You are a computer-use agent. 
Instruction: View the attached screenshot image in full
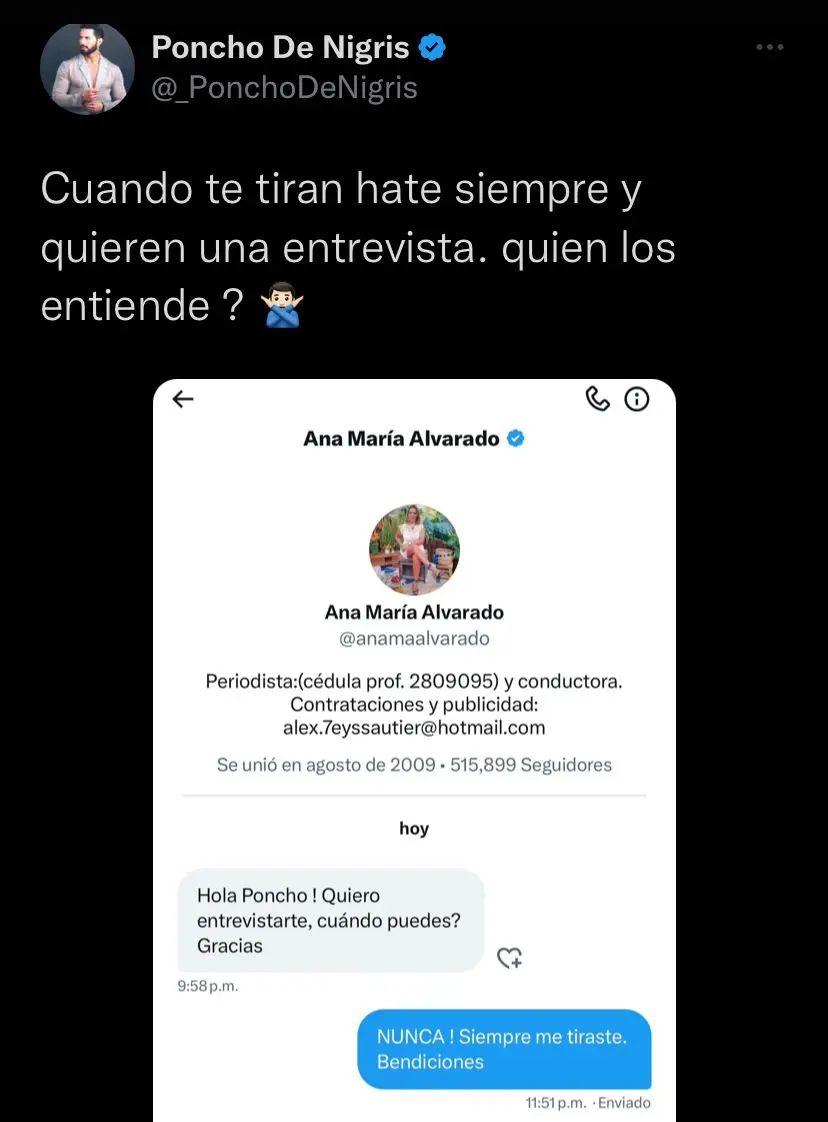coord(414,750)
